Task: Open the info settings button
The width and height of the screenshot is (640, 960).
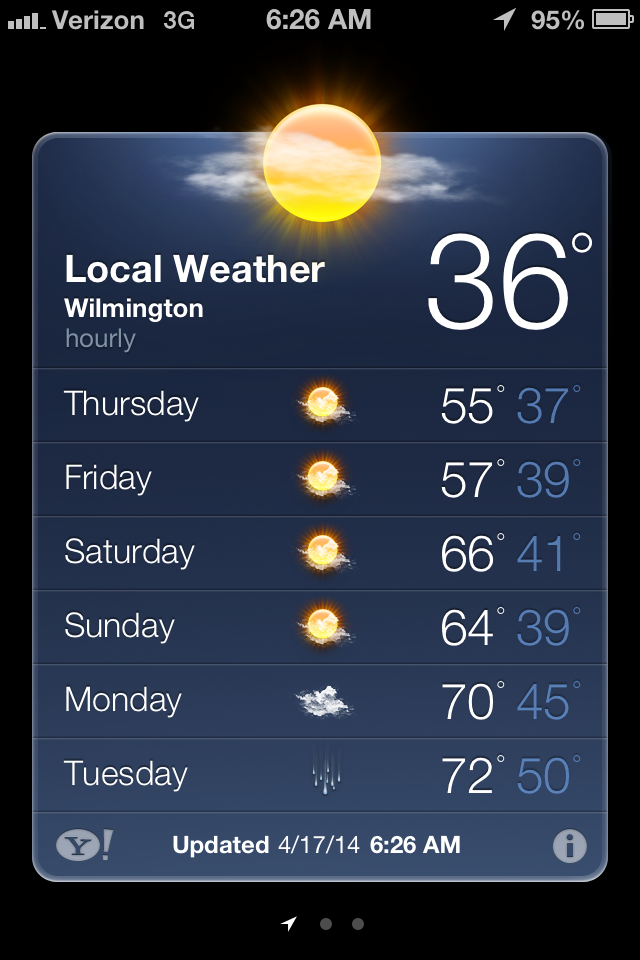Action: coord(569,846)
